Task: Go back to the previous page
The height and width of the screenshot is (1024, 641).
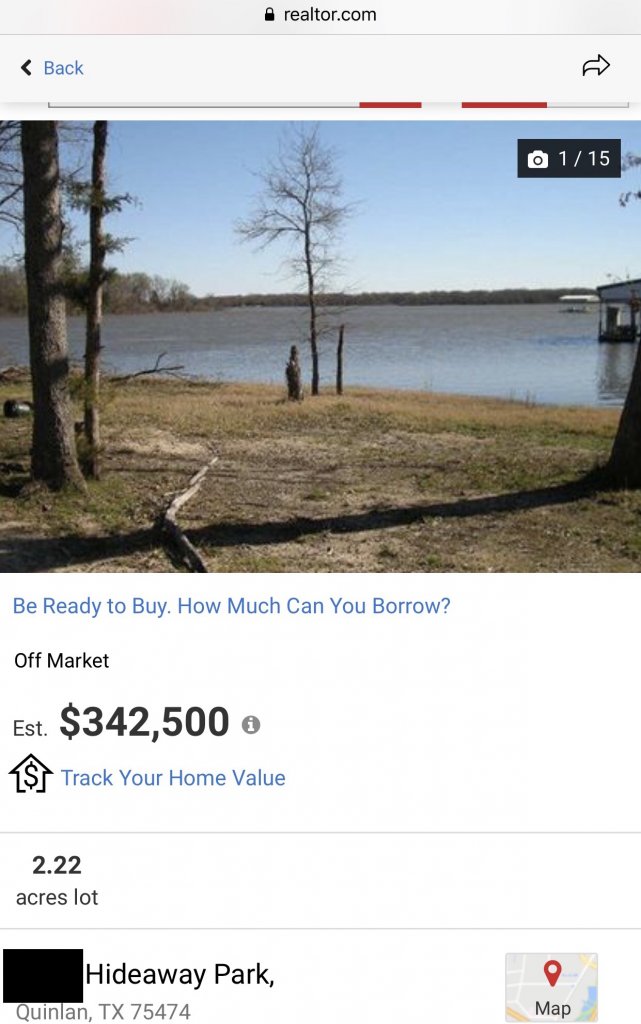Action: point(52,68)
